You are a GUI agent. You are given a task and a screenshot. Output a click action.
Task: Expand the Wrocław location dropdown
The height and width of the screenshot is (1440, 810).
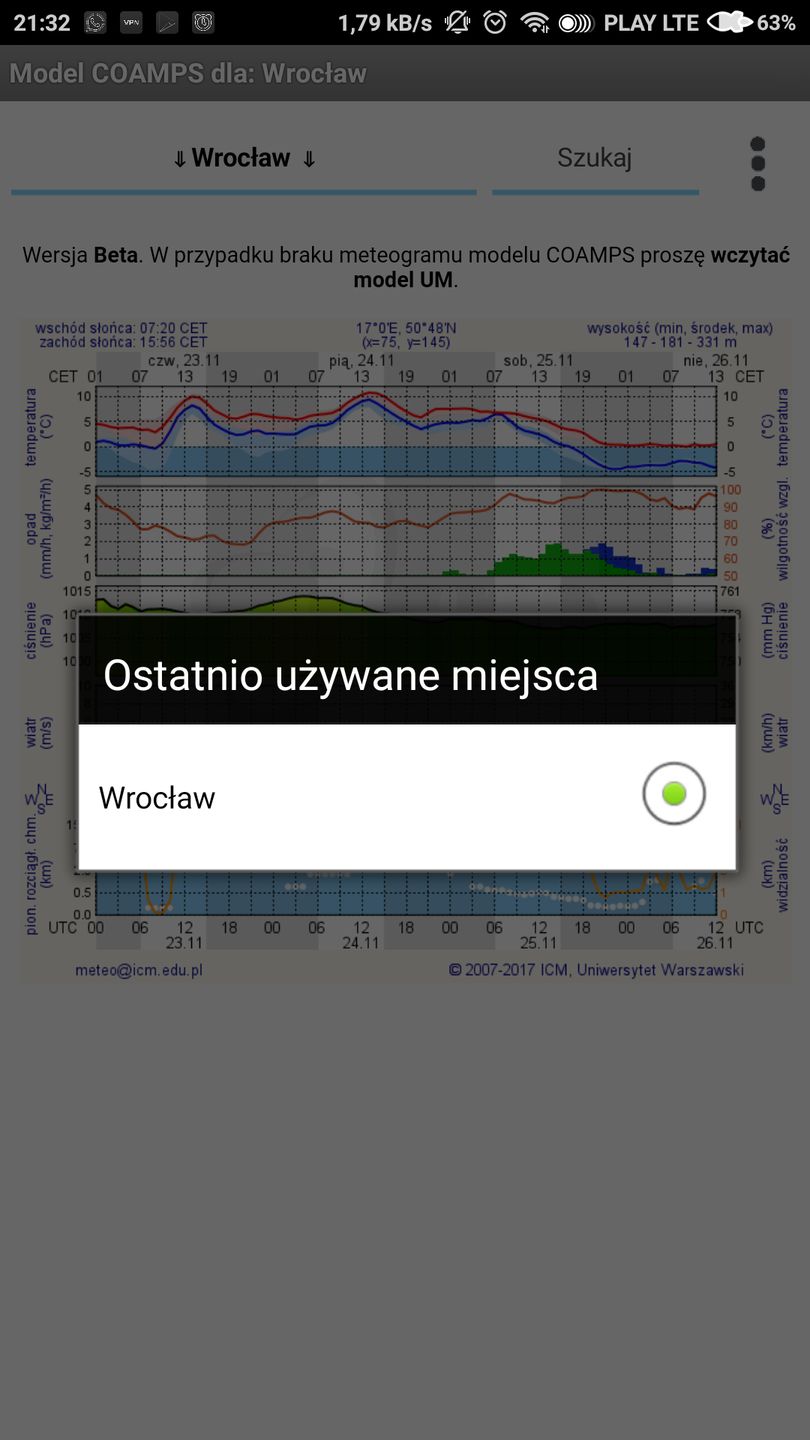pos(244,157)
